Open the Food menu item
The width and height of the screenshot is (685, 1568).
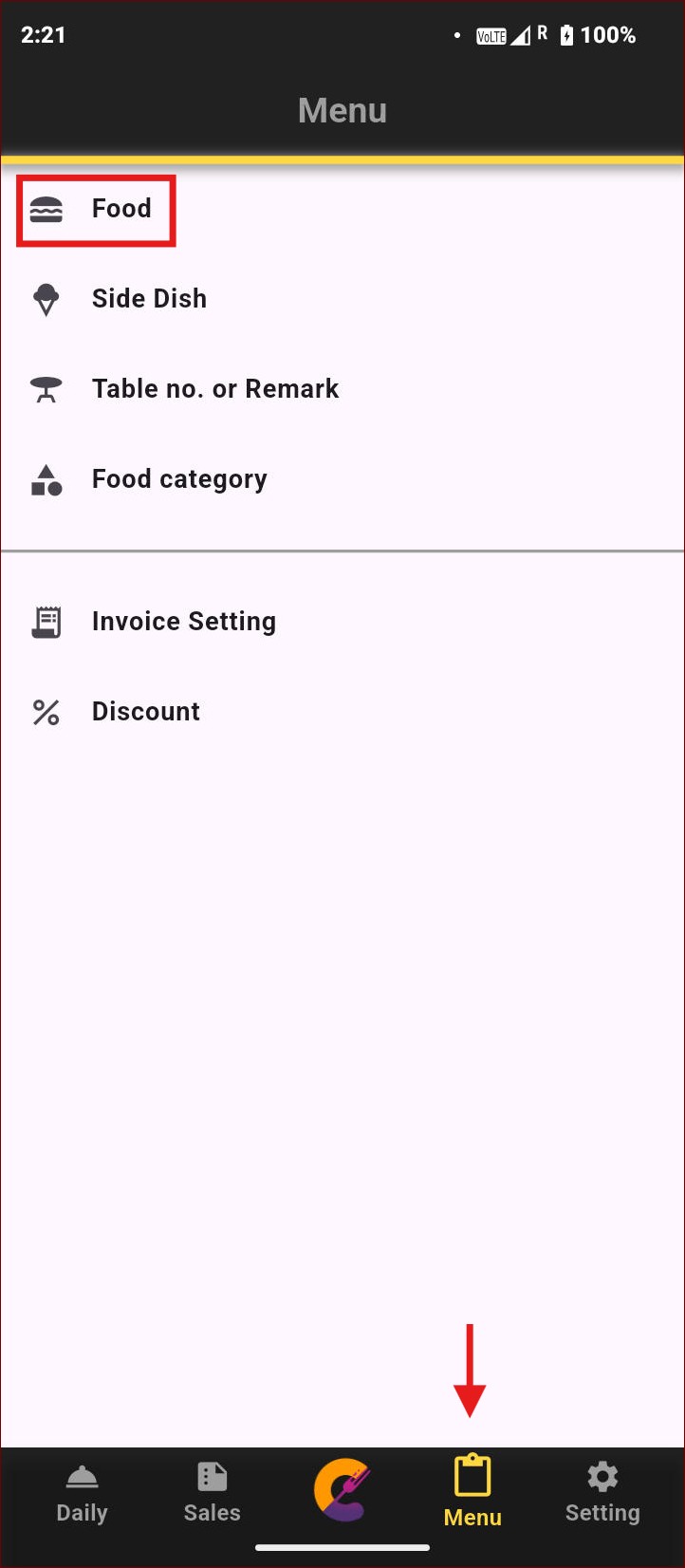tap(120, 209)
